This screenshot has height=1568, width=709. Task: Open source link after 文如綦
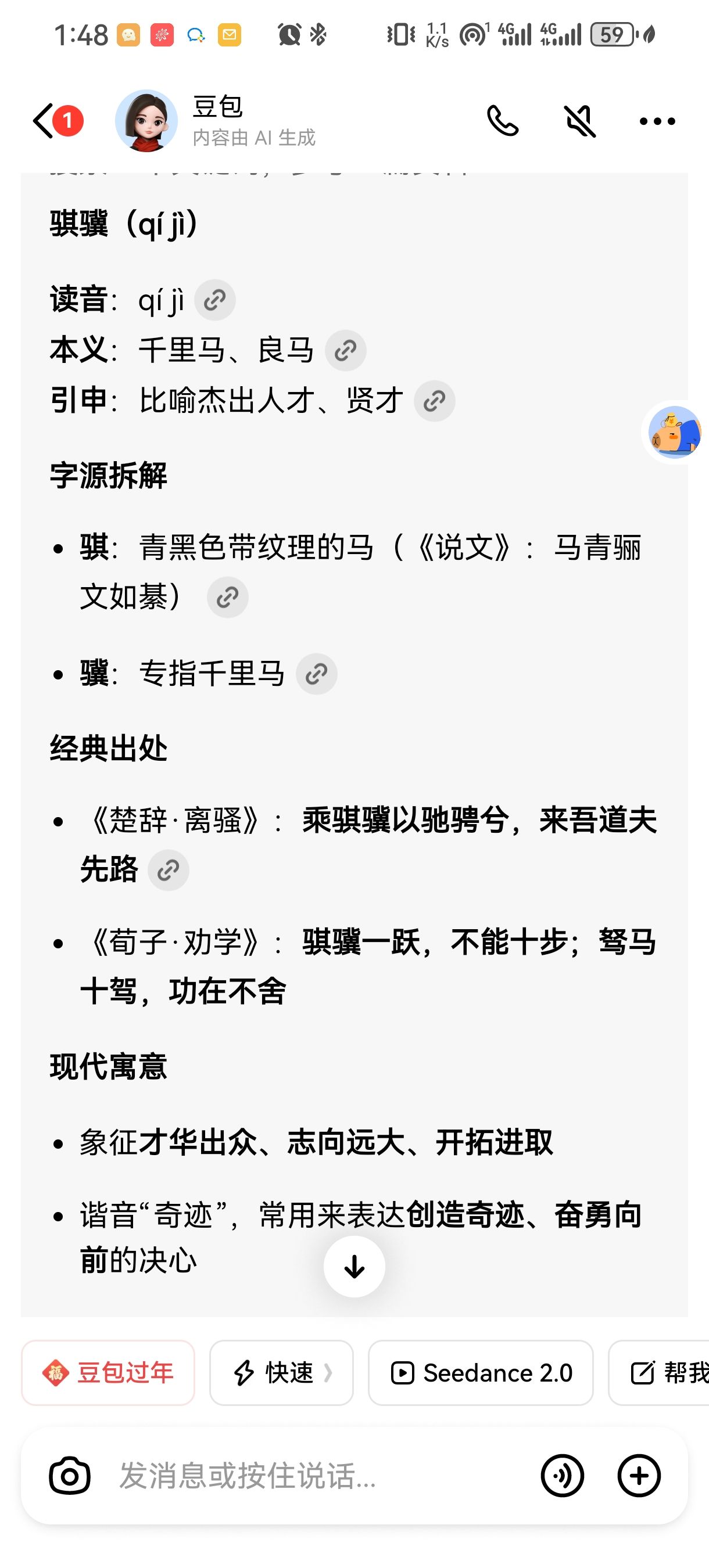click(227, 597)
